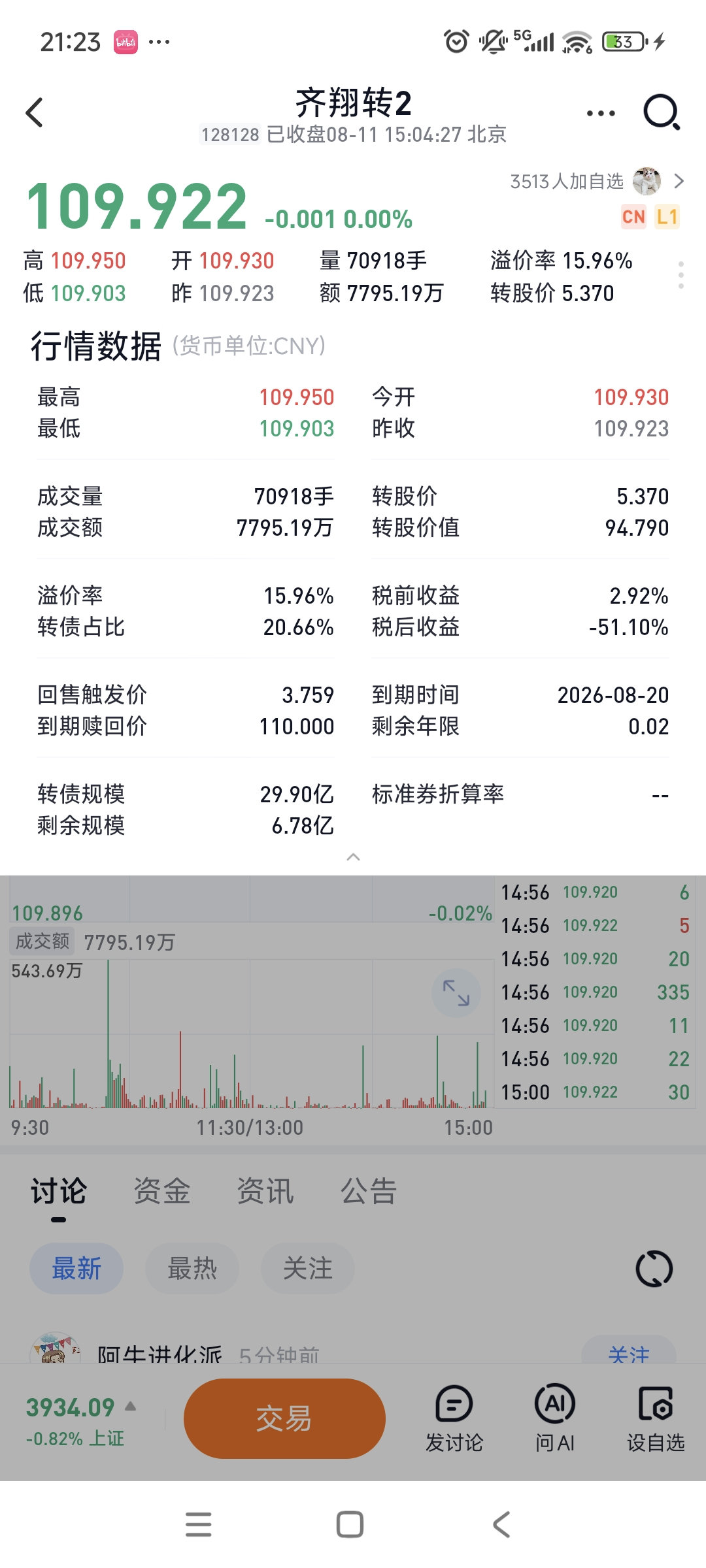Tap the system home button
Screen dimensions: 706x1568
[350, 1525]
